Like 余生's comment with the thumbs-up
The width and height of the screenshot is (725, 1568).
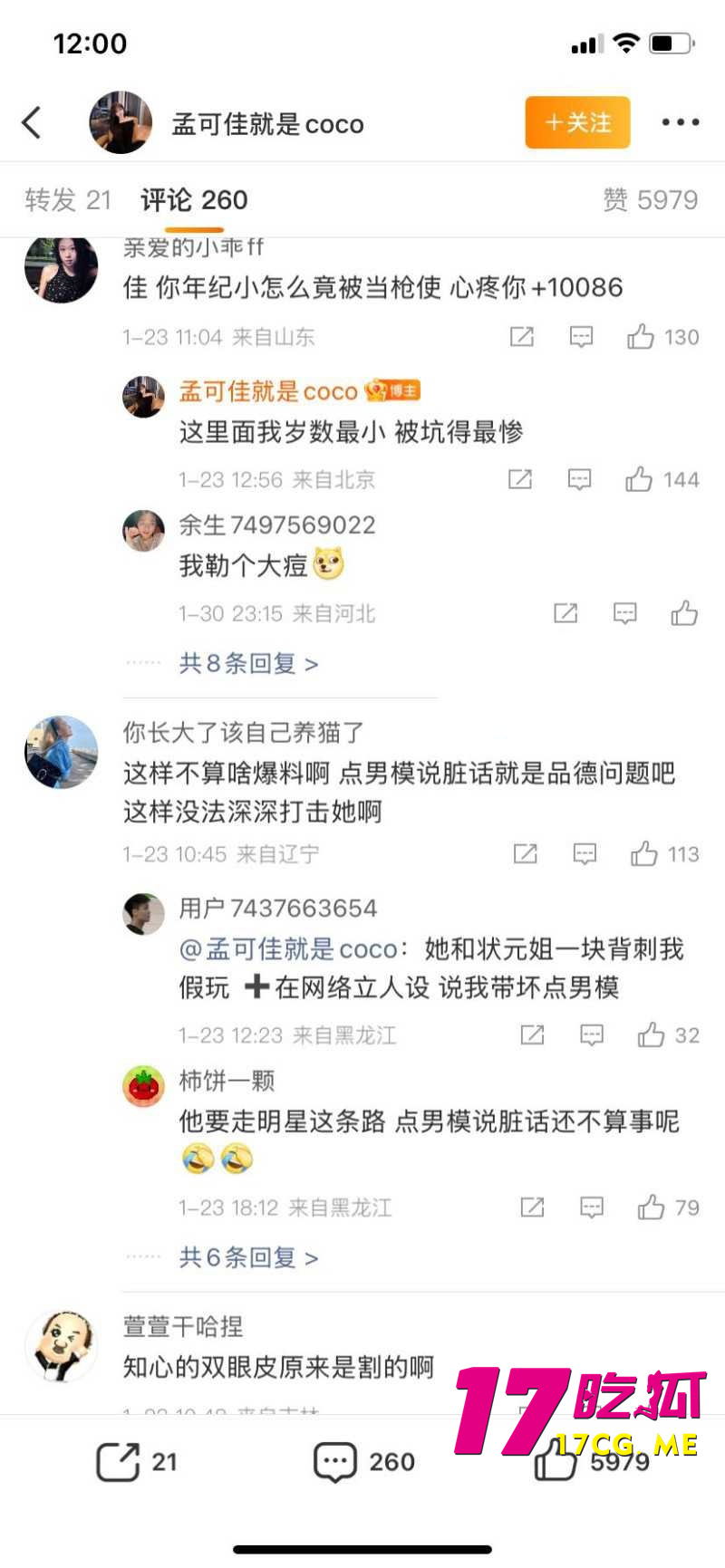click(x=684, y=612)
